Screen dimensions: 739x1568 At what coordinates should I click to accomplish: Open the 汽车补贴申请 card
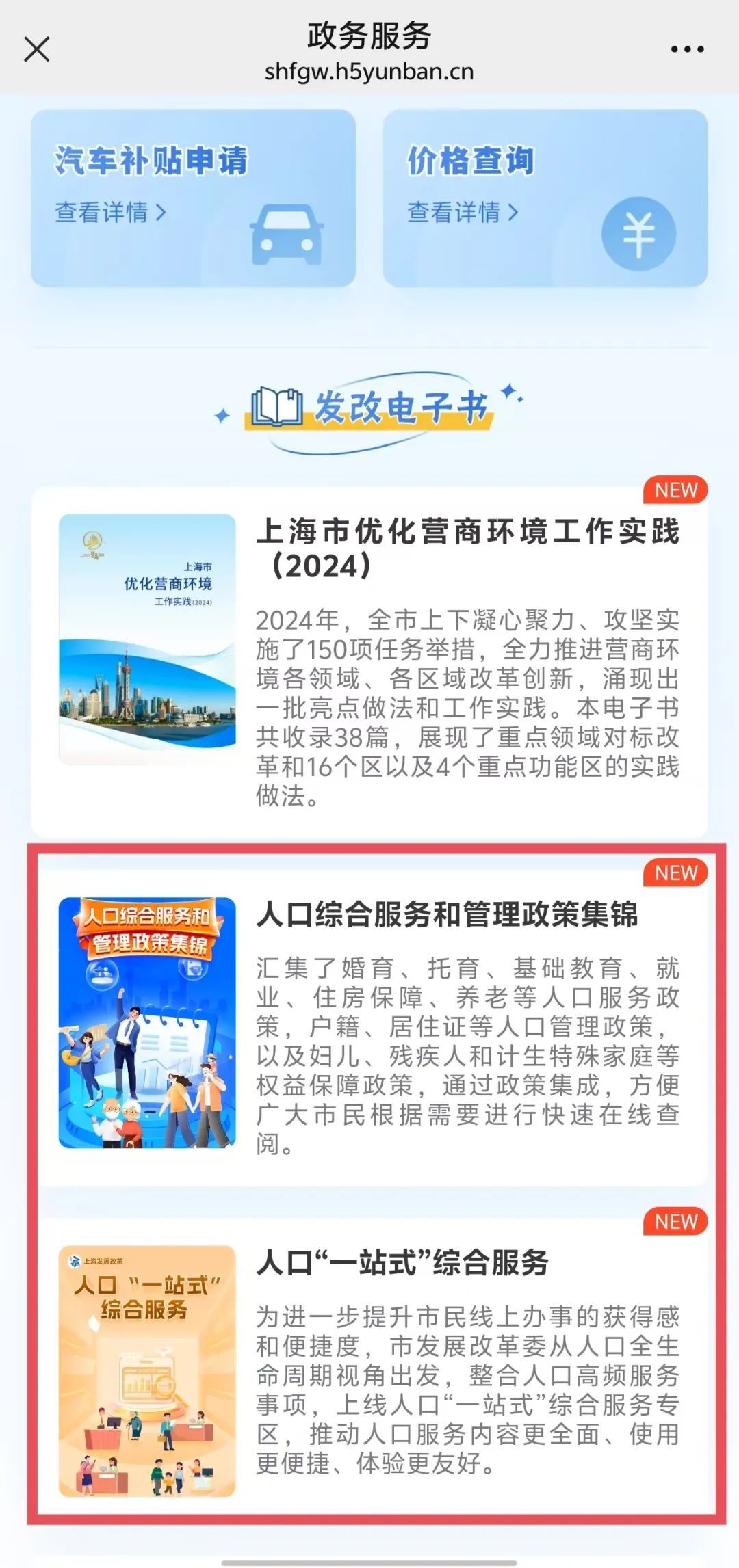pyautogui.click(x=193, y=198)
